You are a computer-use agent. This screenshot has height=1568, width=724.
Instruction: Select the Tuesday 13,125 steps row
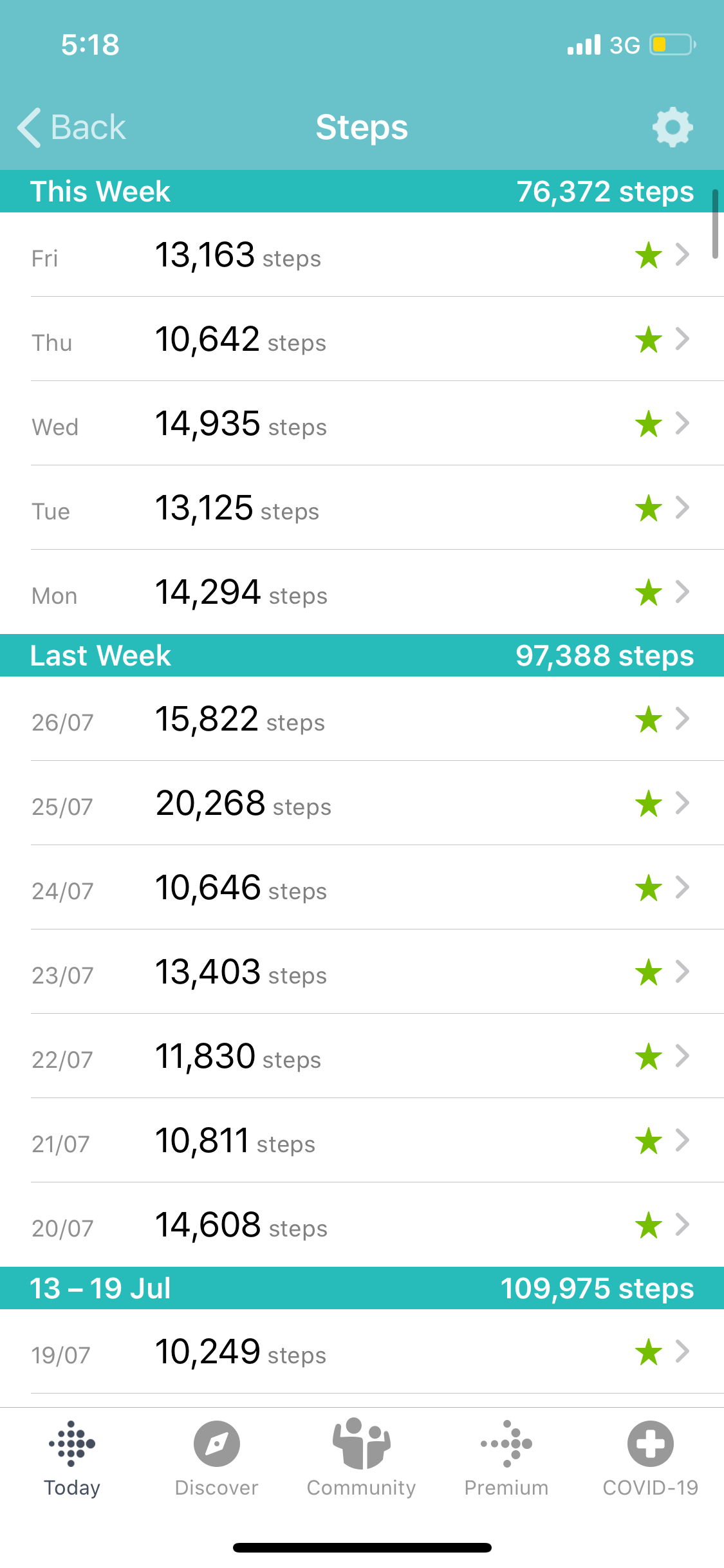[362, 508]
